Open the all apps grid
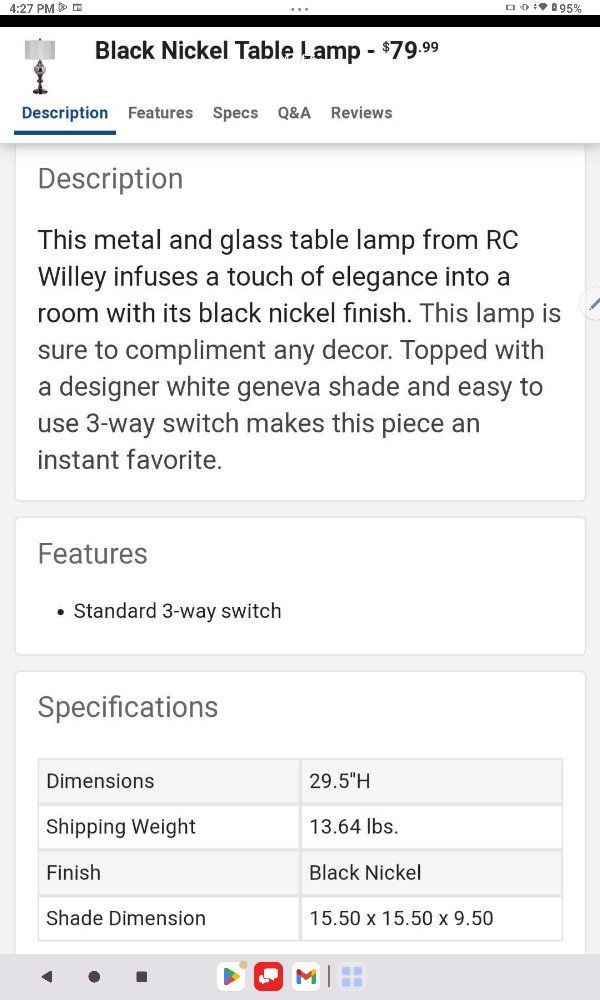The image size is (600, 1000). tap(351, 976)
